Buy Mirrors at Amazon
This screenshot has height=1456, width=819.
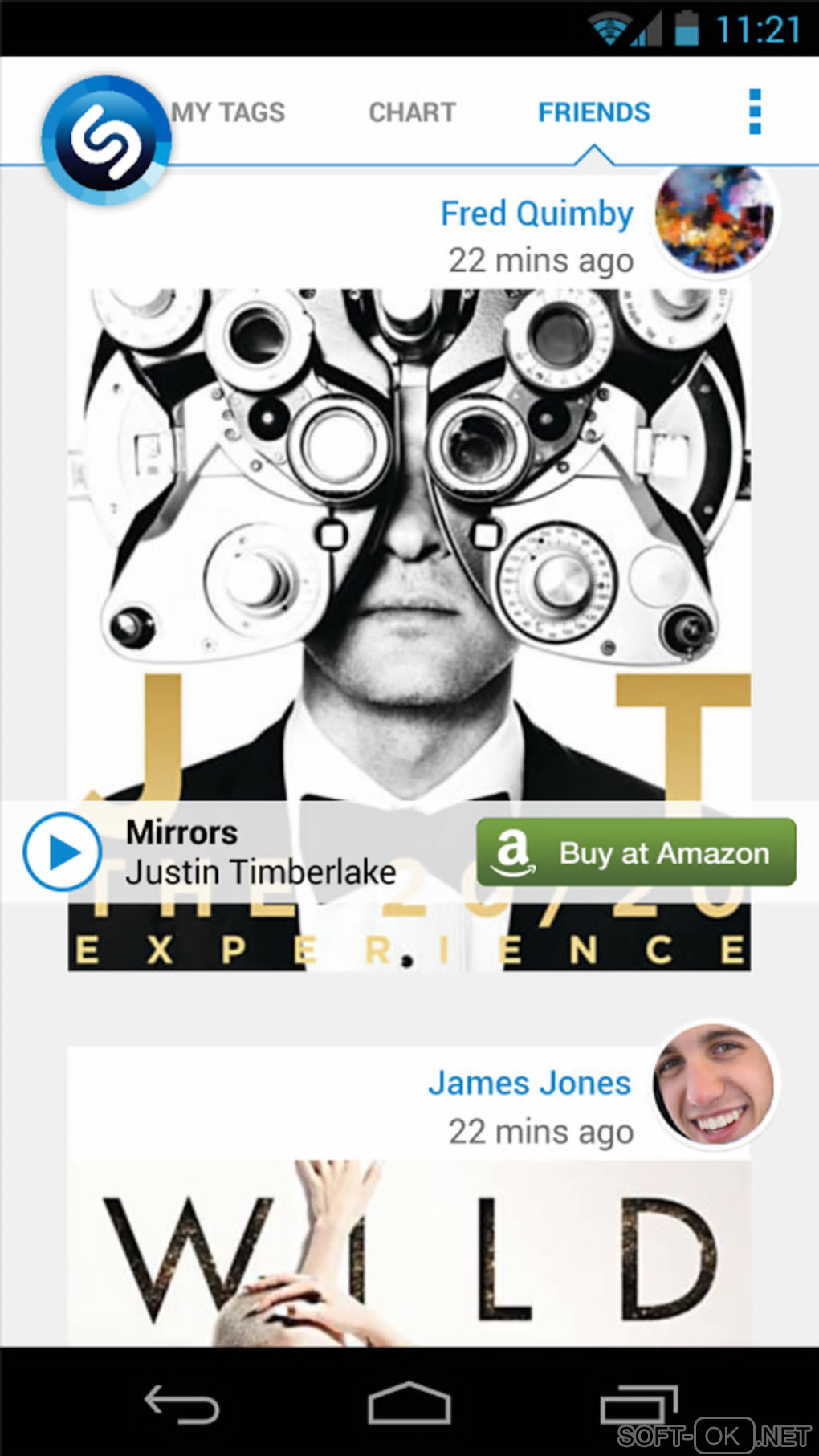[636, 852]
